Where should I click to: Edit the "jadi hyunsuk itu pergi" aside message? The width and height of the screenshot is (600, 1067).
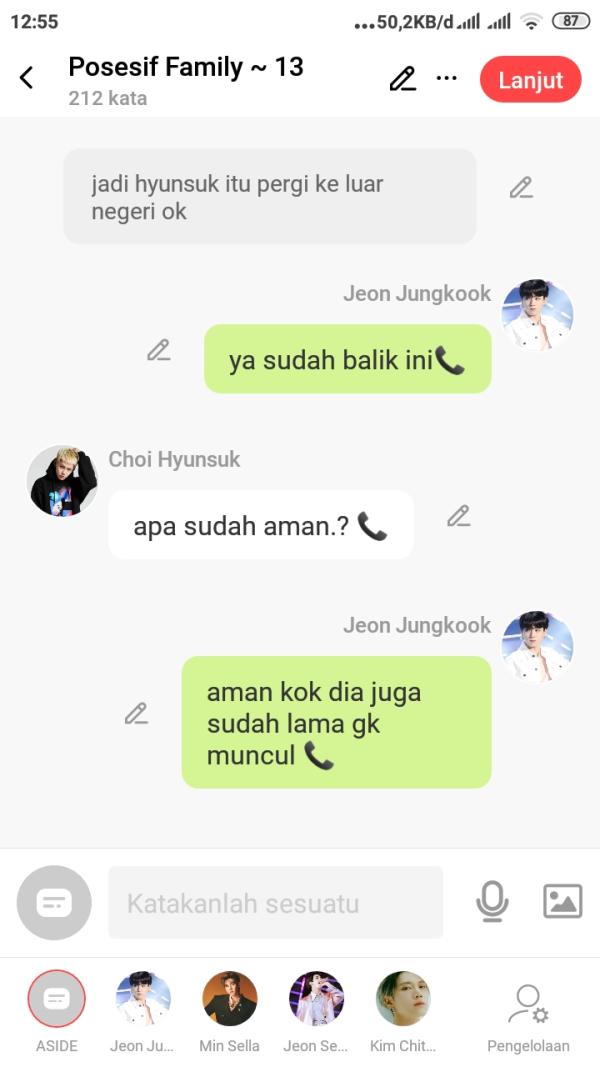520,188
